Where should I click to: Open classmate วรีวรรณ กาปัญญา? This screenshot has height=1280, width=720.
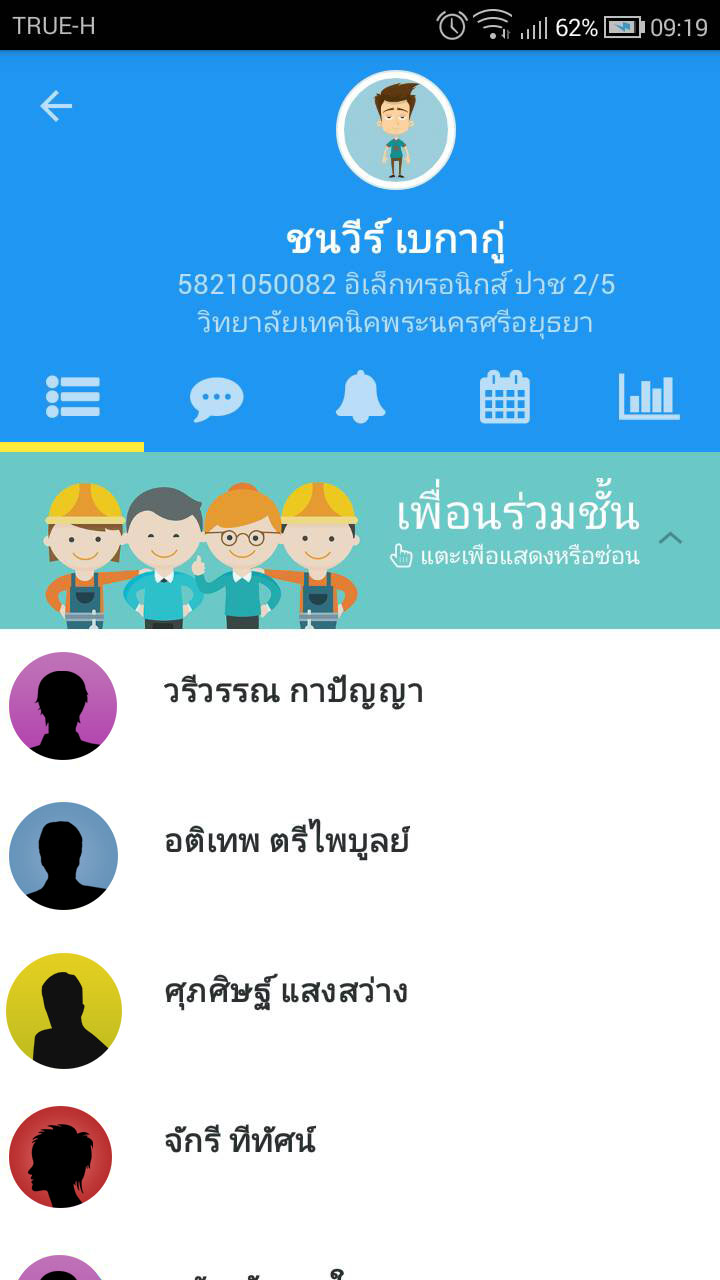click(360, 705)
